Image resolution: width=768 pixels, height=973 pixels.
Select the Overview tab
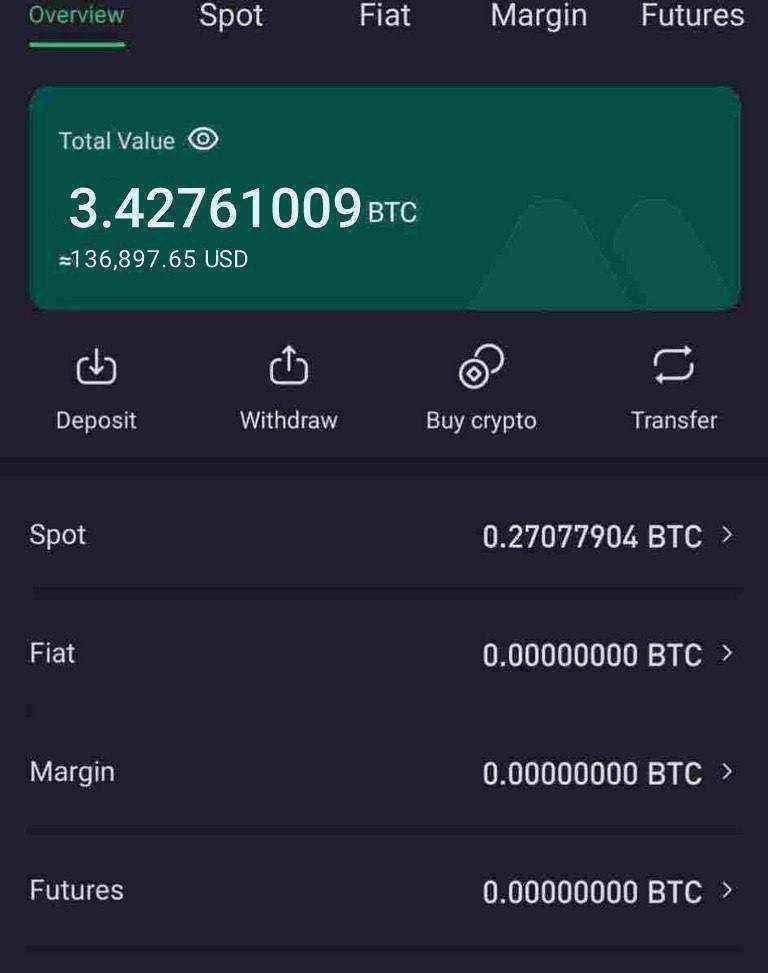point(77,16)
